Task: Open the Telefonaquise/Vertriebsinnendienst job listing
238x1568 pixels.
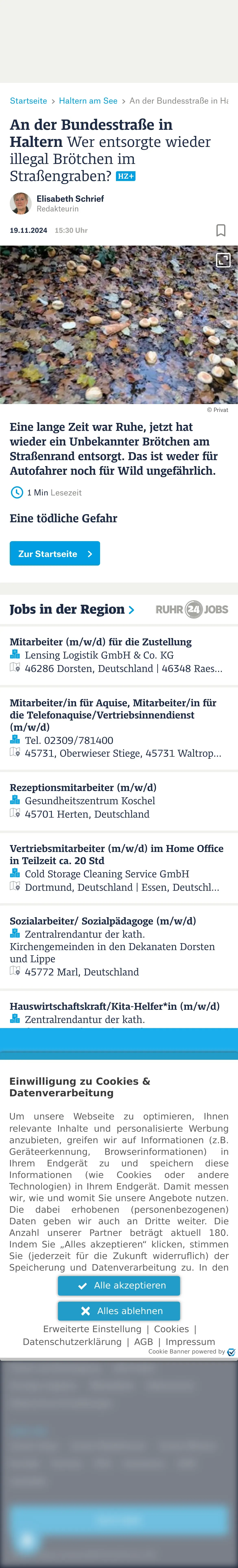Action: point(119,727)
